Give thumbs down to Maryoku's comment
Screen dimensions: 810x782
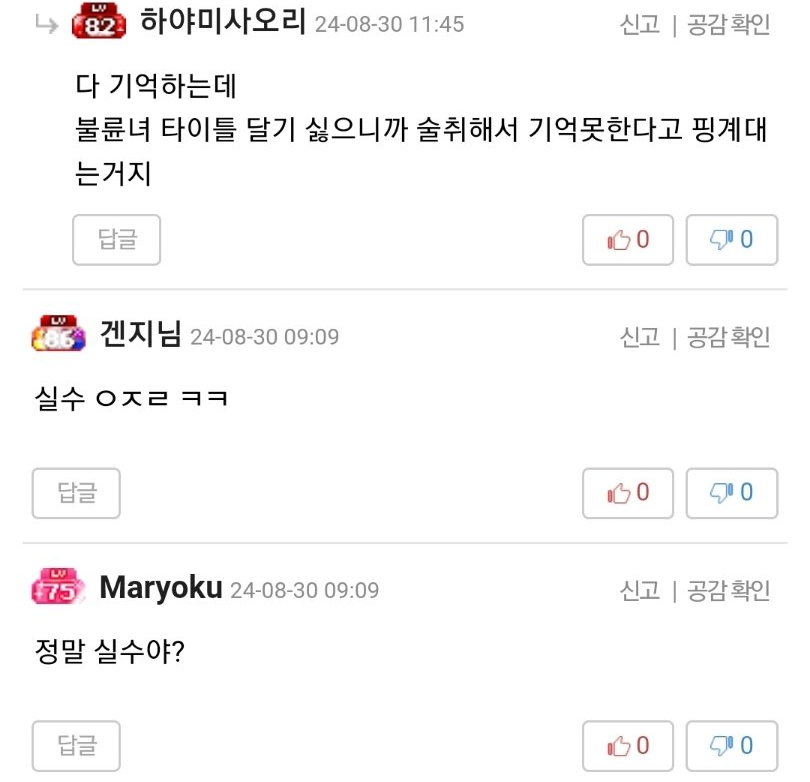click(x=732, y=746)
